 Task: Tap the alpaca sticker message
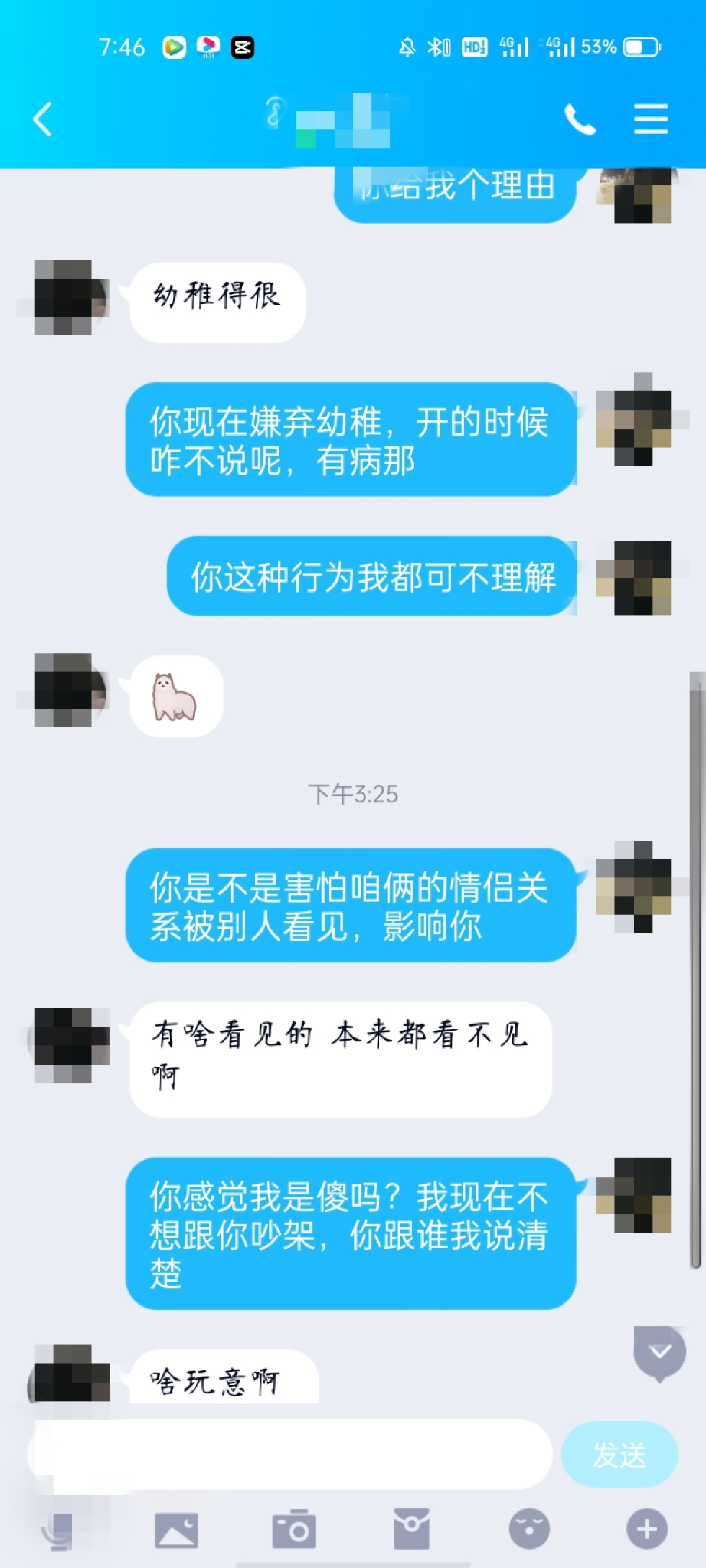[175, 697]
